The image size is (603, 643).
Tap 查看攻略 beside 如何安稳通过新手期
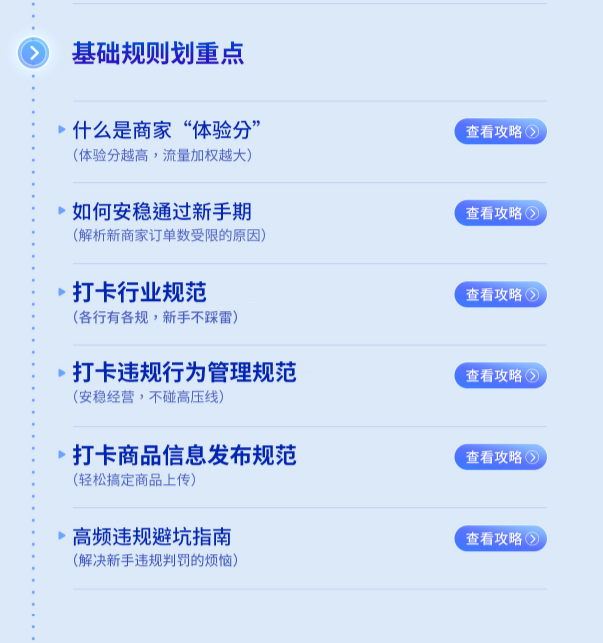[x=500, y=213]
